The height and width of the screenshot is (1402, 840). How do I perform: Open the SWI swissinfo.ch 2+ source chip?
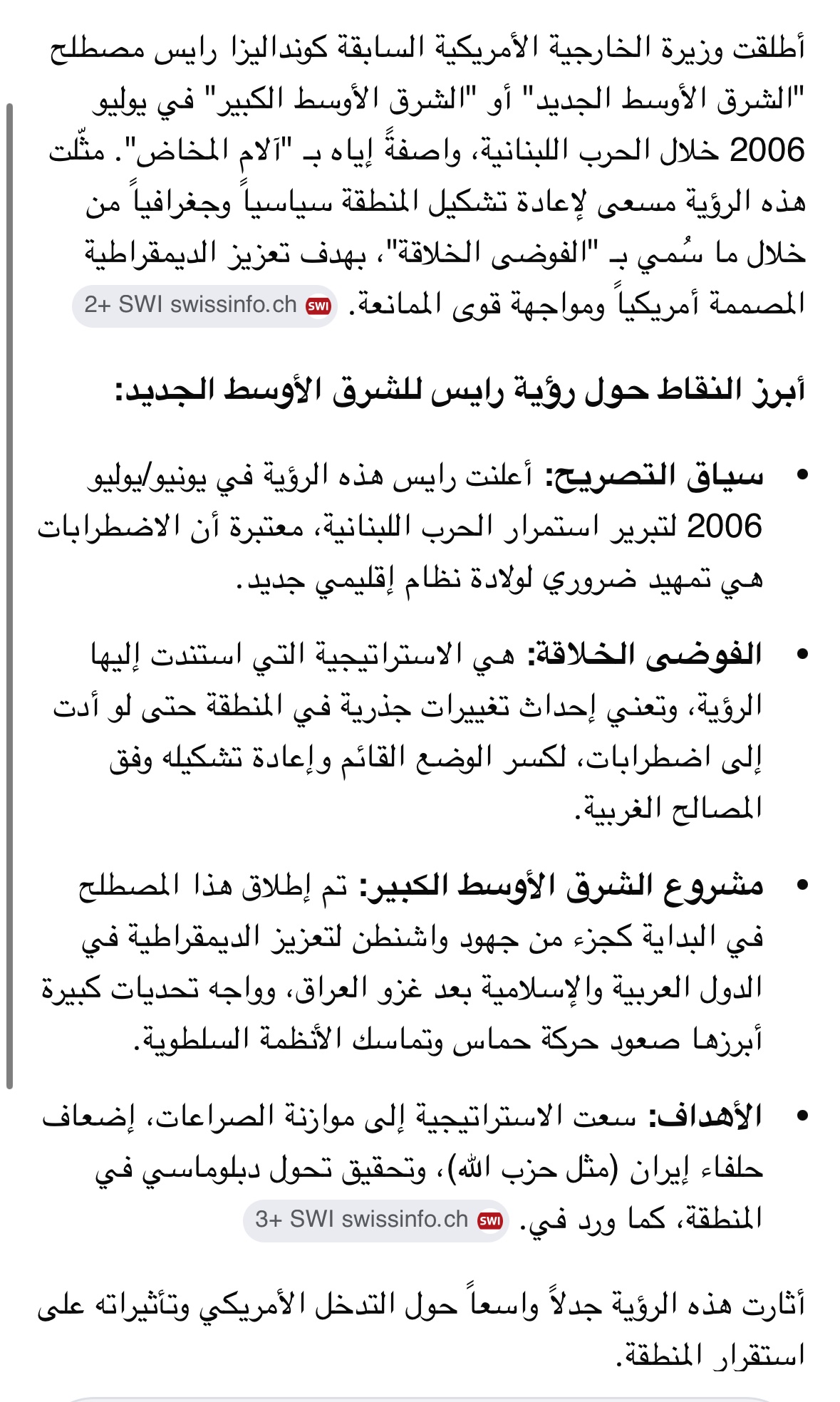pyautogui.click(x=204, y=306)
